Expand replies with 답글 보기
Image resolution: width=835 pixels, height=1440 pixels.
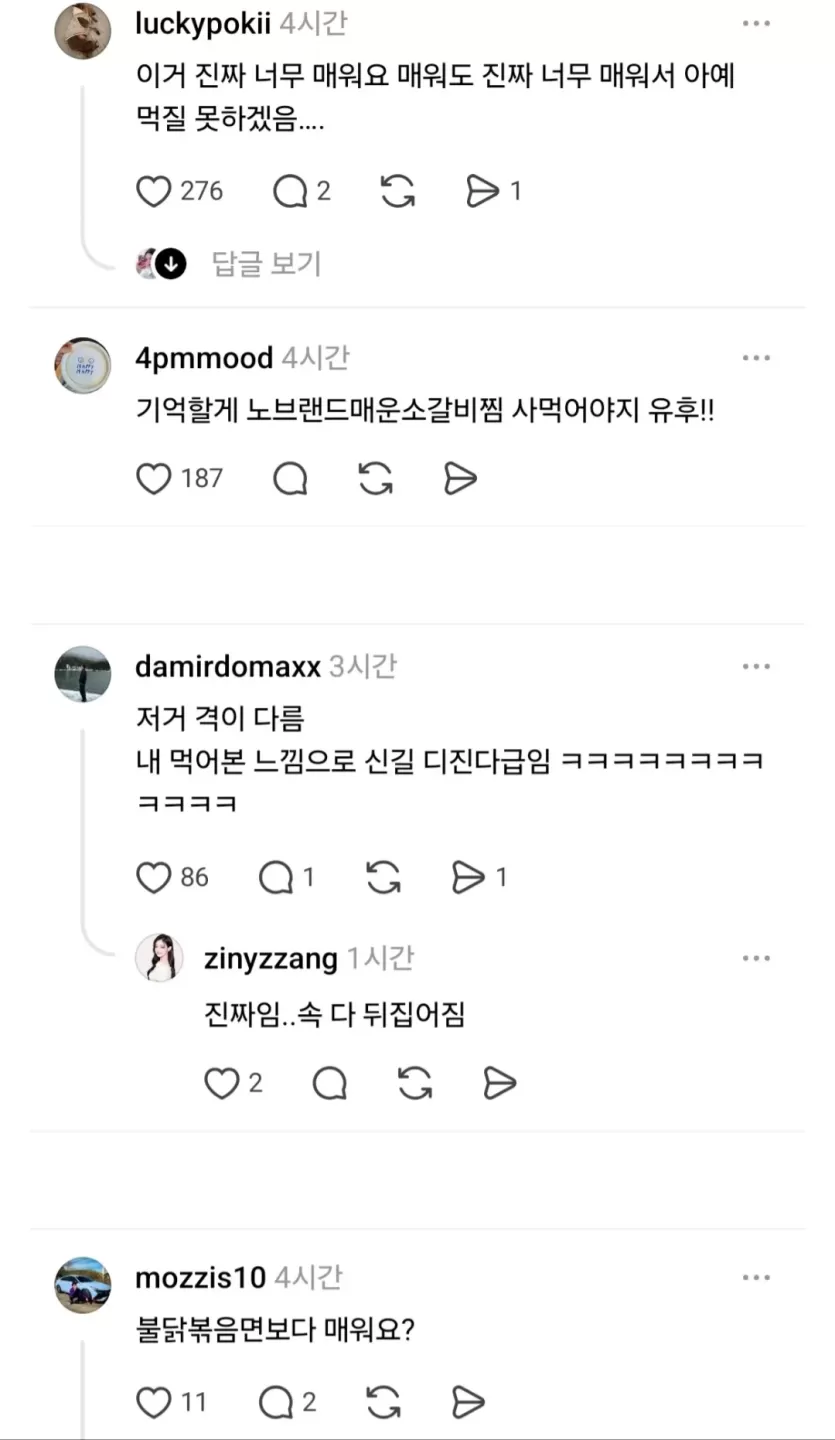point(266,263)
